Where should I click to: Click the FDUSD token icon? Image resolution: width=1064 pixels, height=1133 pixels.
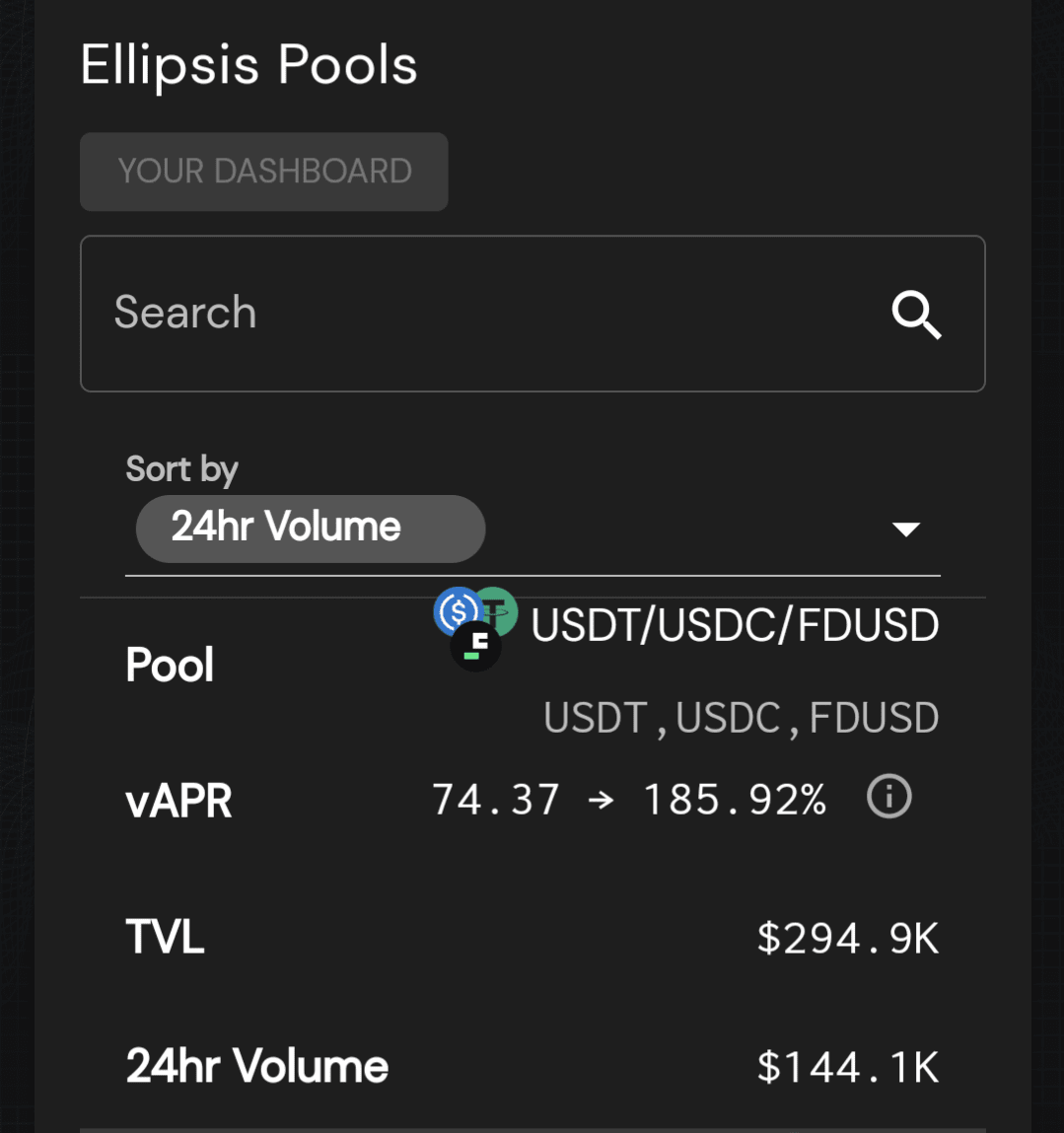point(475,646)
